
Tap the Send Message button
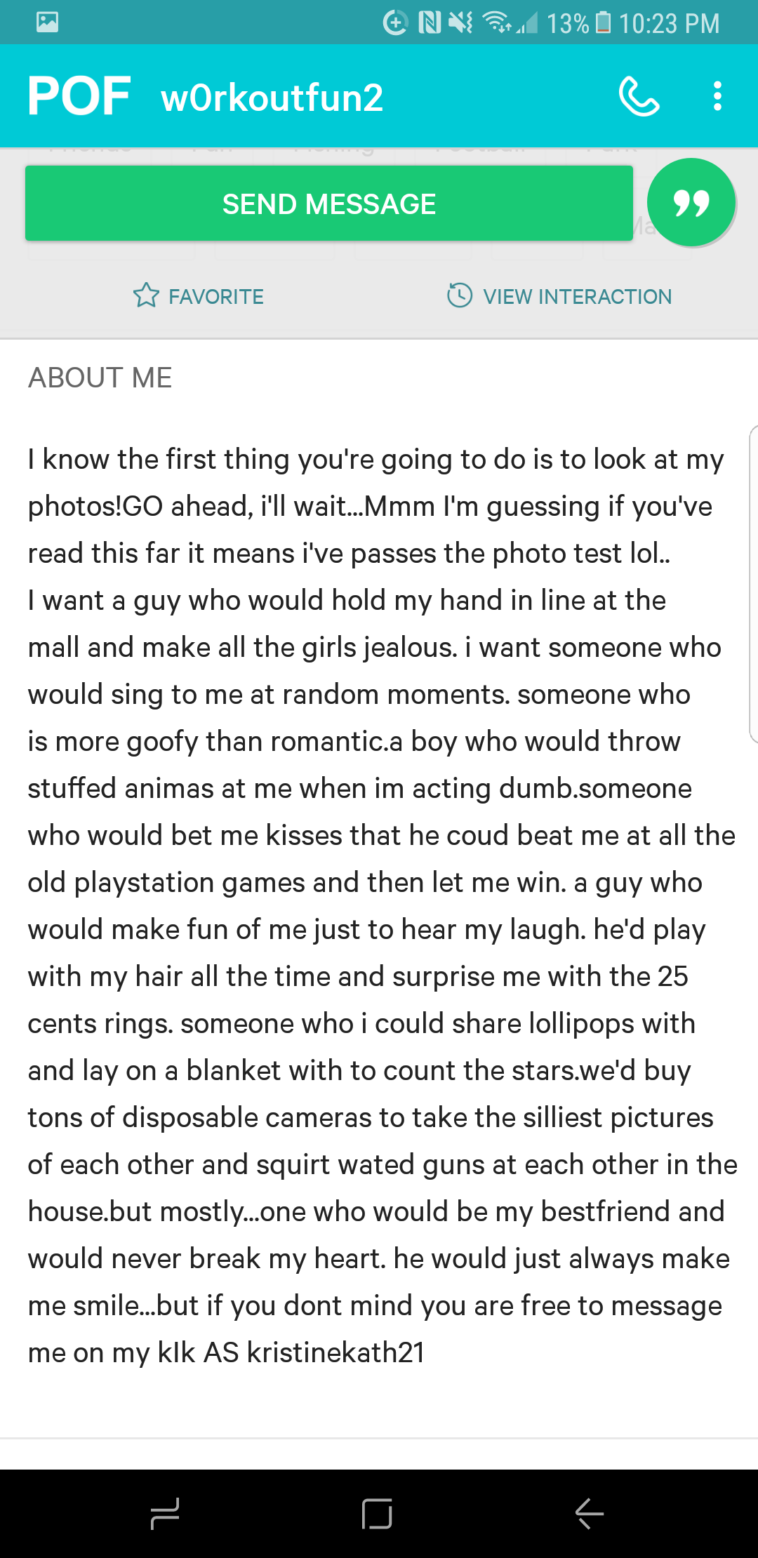tap(329, 204)
